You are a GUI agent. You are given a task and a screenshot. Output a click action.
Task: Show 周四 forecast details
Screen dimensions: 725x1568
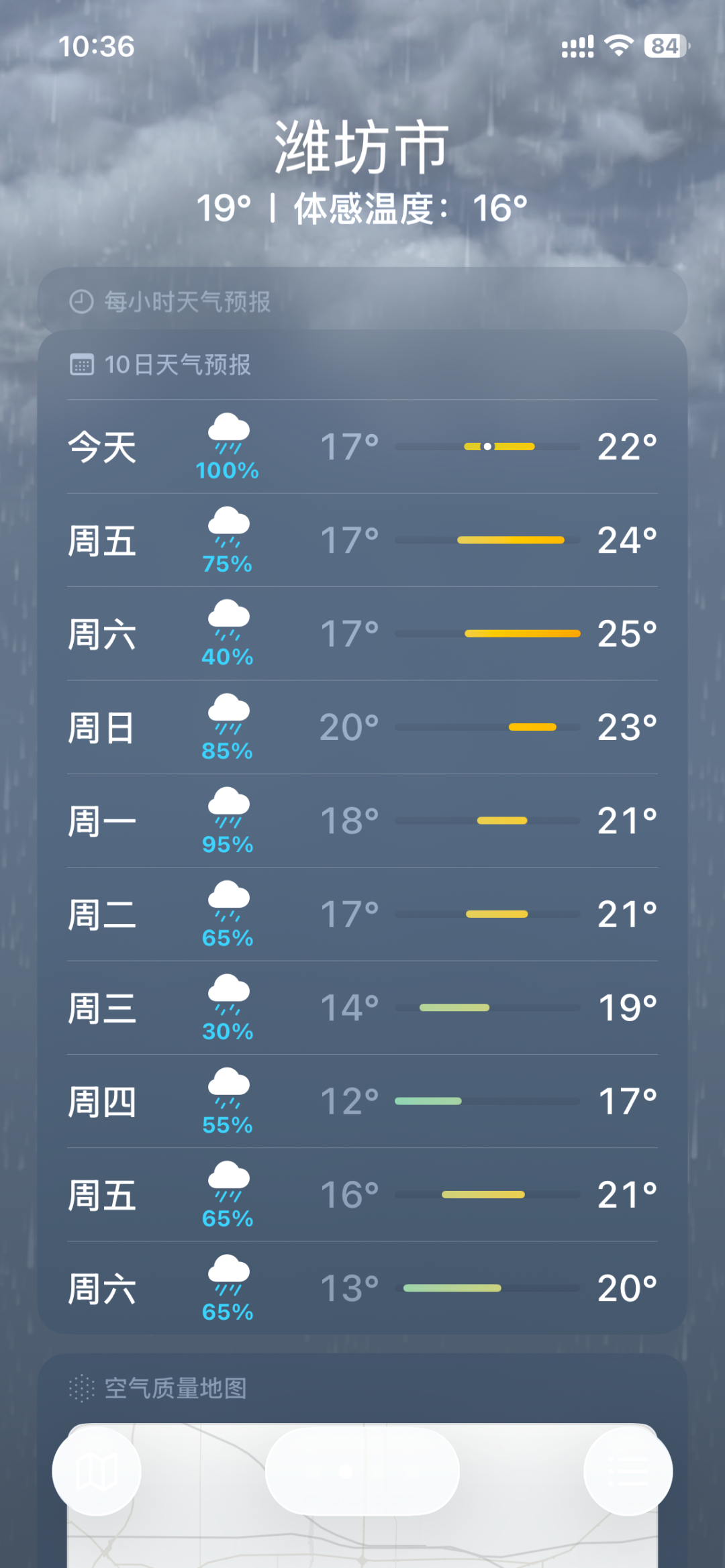click(x=362, y=1102)
